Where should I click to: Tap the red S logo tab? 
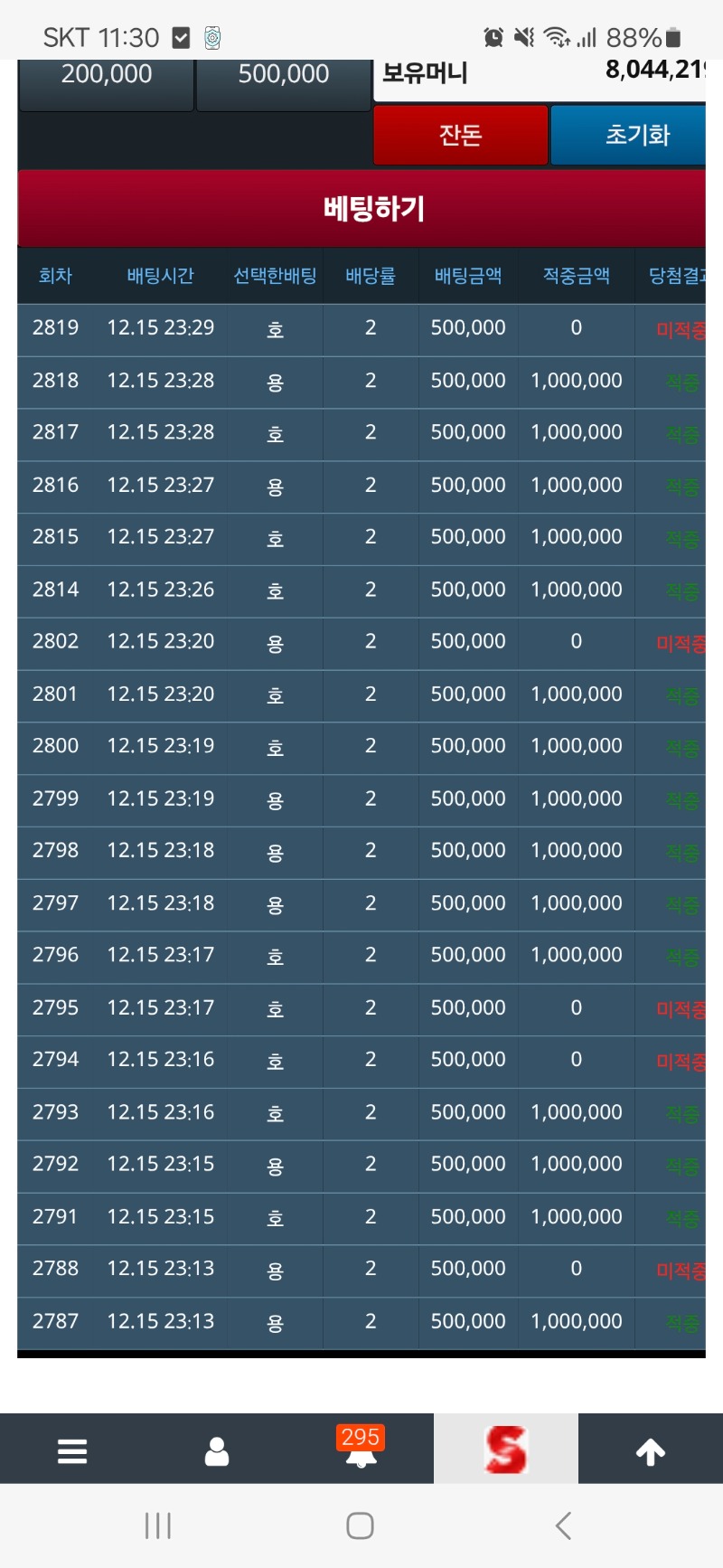point(505,1450)
